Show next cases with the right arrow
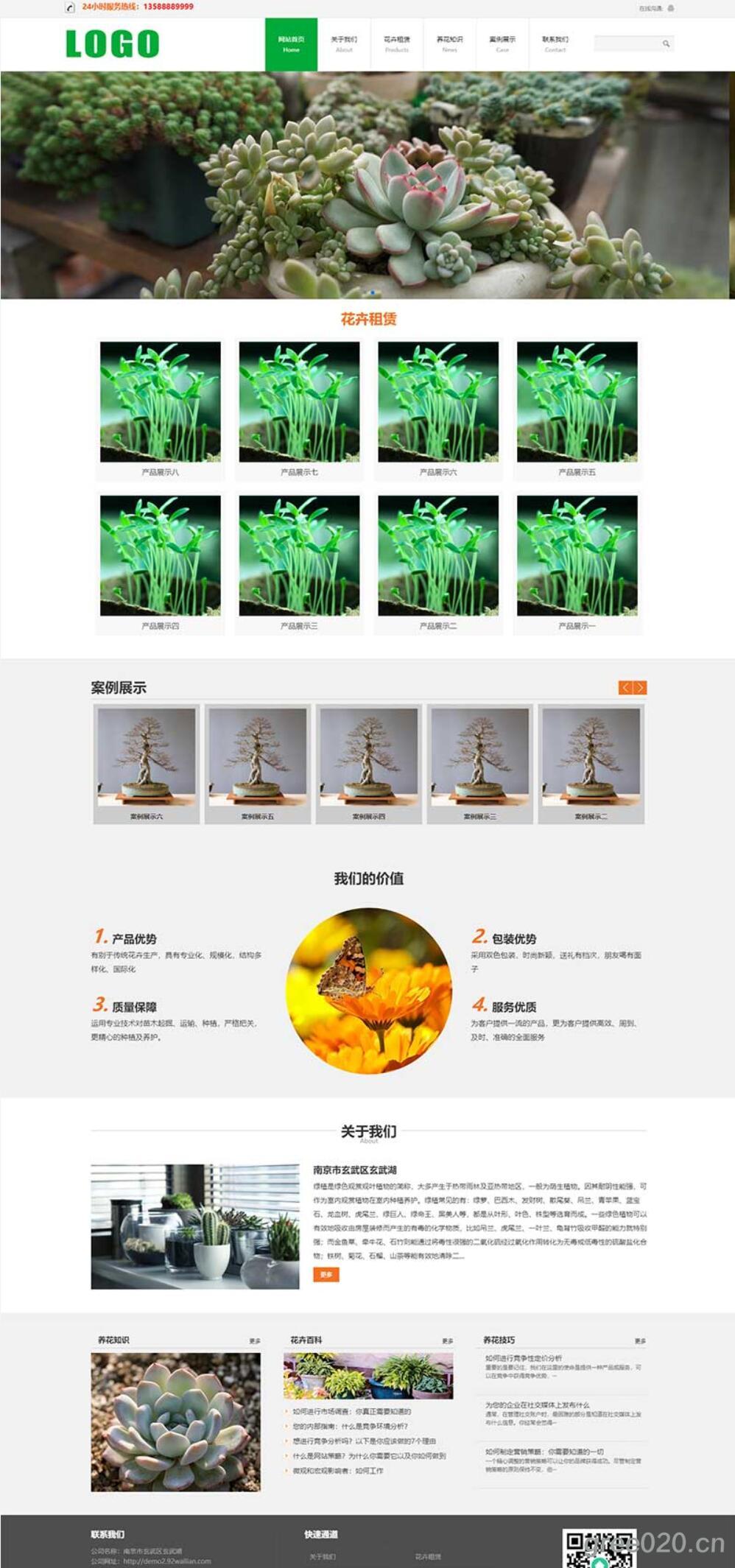The width and height of the screenshot is (735, 1568). [640, 687]
